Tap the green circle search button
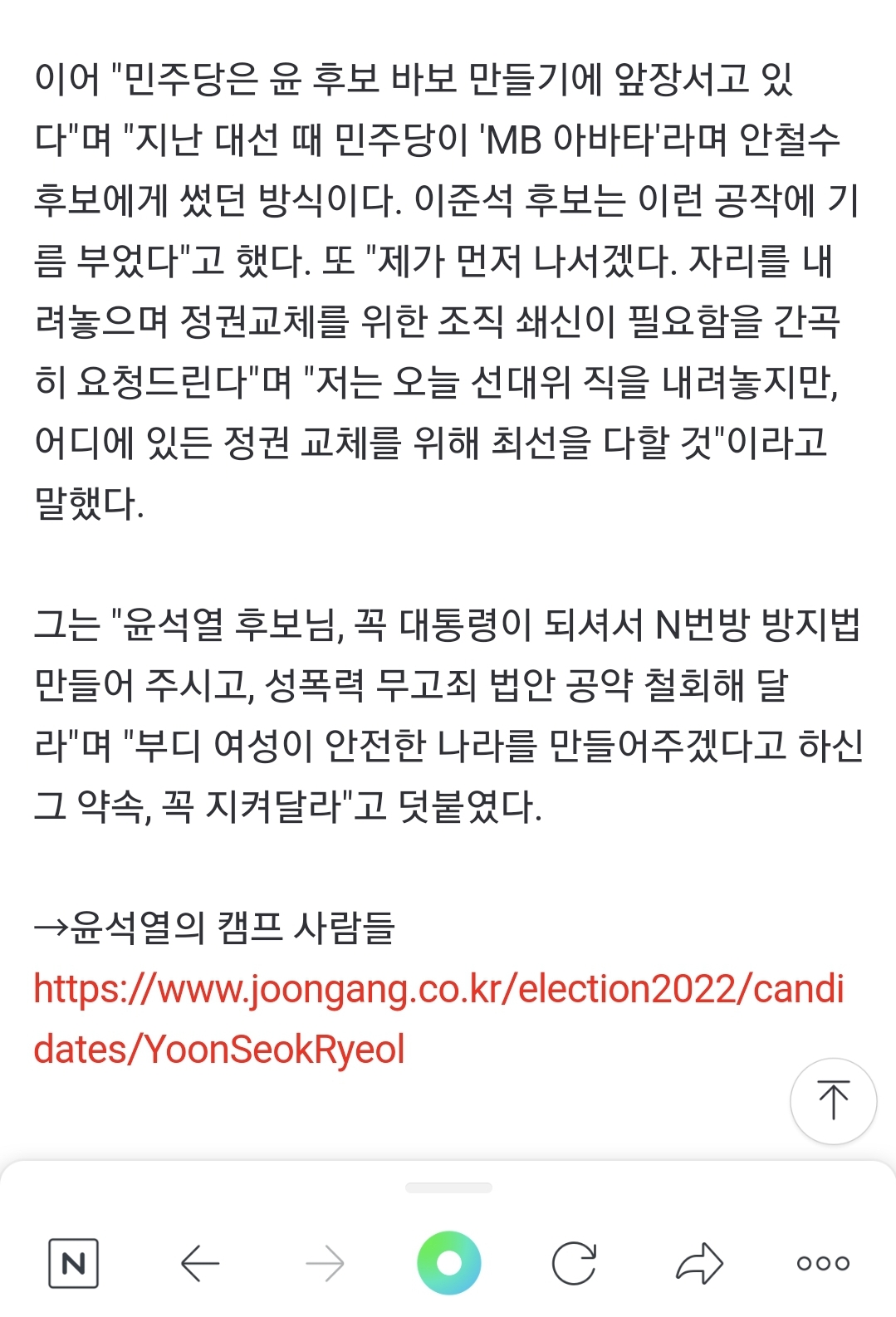The width and height of the screenshot is (896, 1317). point(448,1263)
